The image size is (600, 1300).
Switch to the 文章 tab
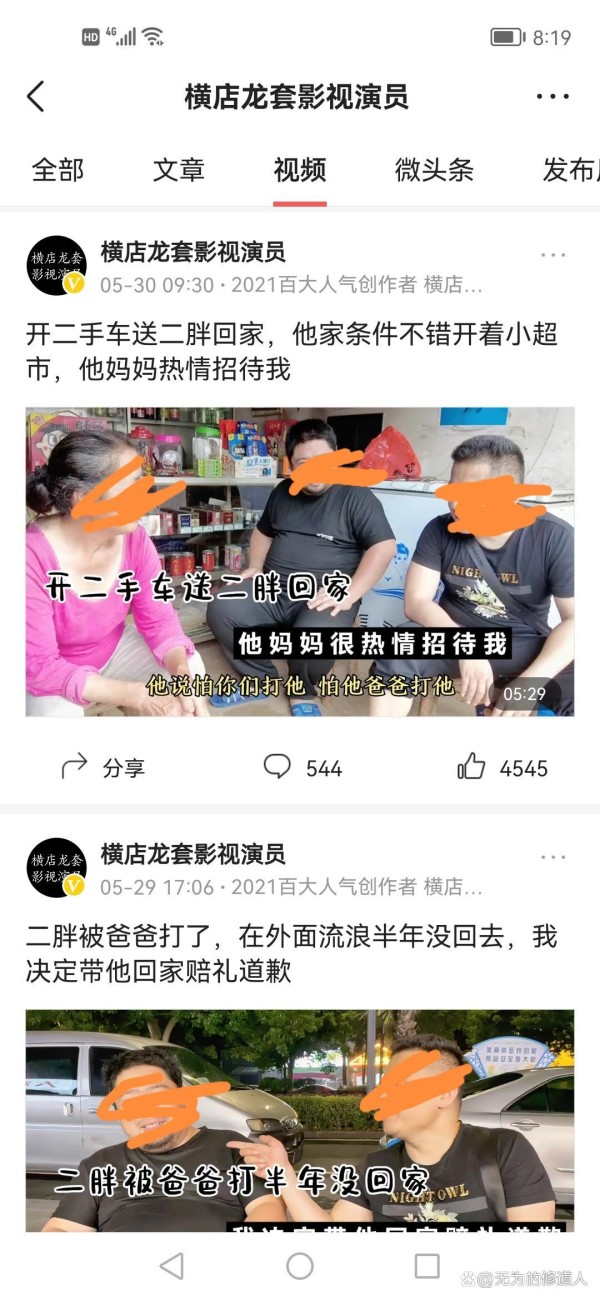pyautogui.click(x=179, y=170)
